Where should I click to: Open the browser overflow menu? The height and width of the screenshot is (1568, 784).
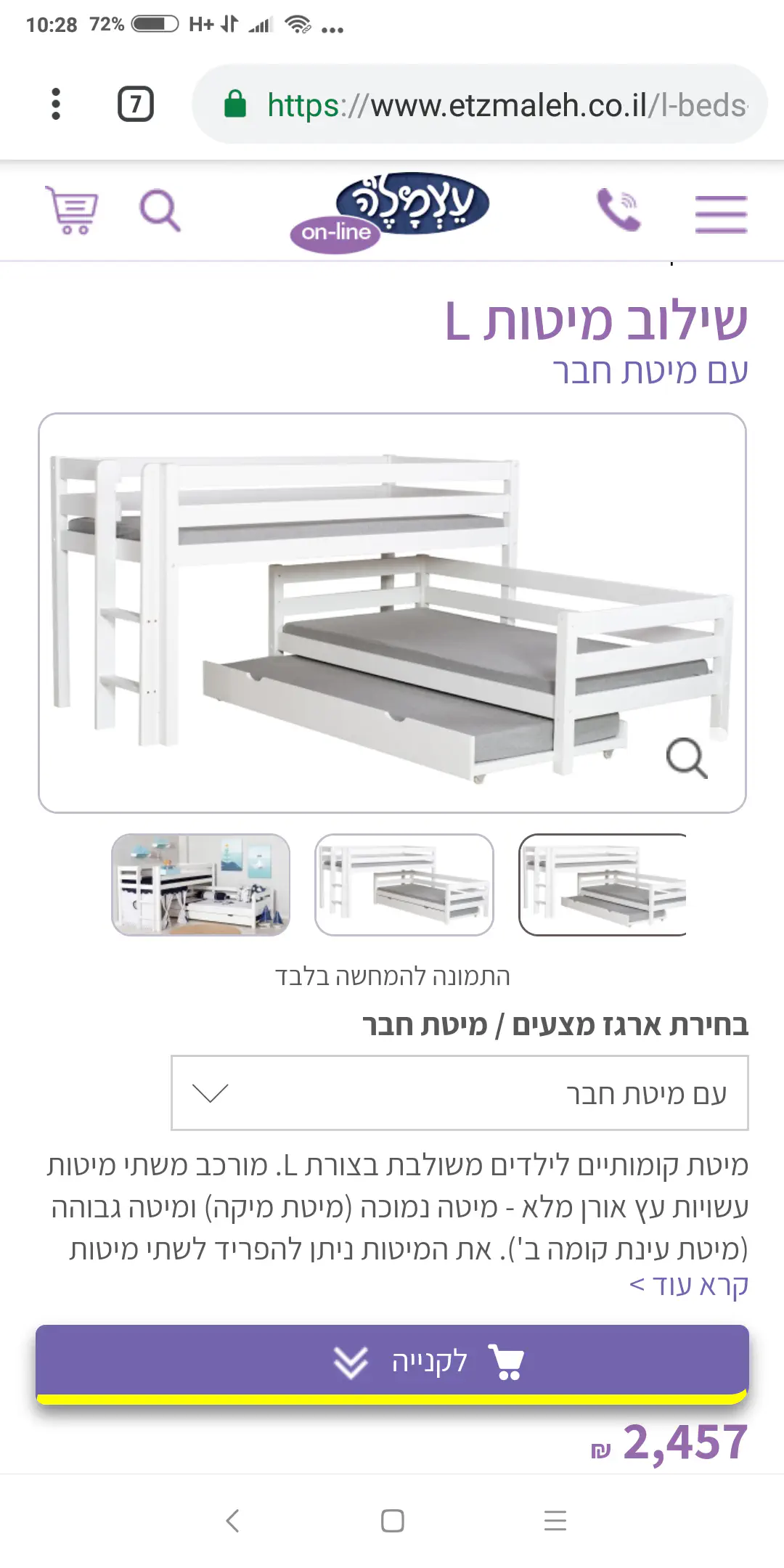pyautogui.click(x=56, y=104)
